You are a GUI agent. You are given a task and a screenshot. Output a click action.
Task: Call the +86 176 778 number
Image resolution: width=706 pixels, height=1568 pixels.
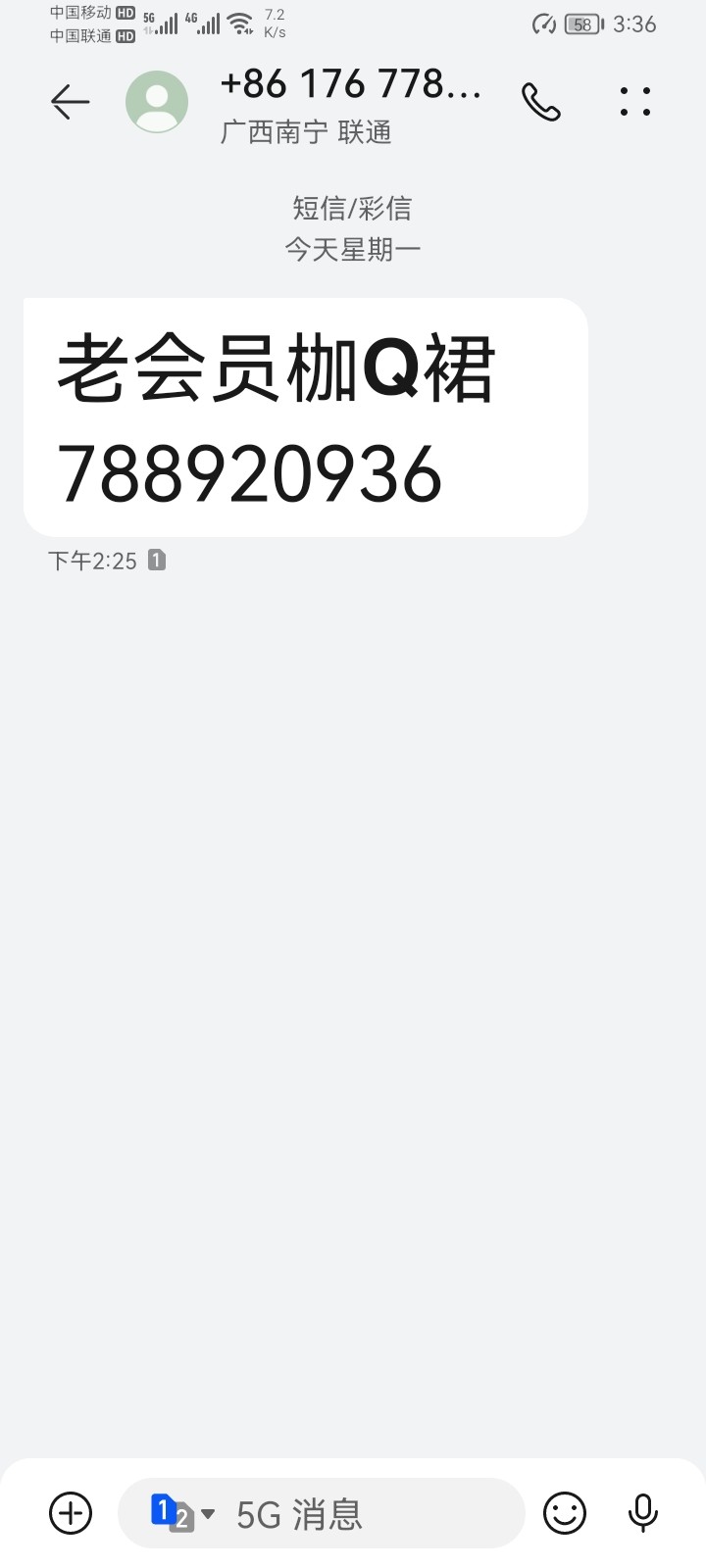[540, 102]
